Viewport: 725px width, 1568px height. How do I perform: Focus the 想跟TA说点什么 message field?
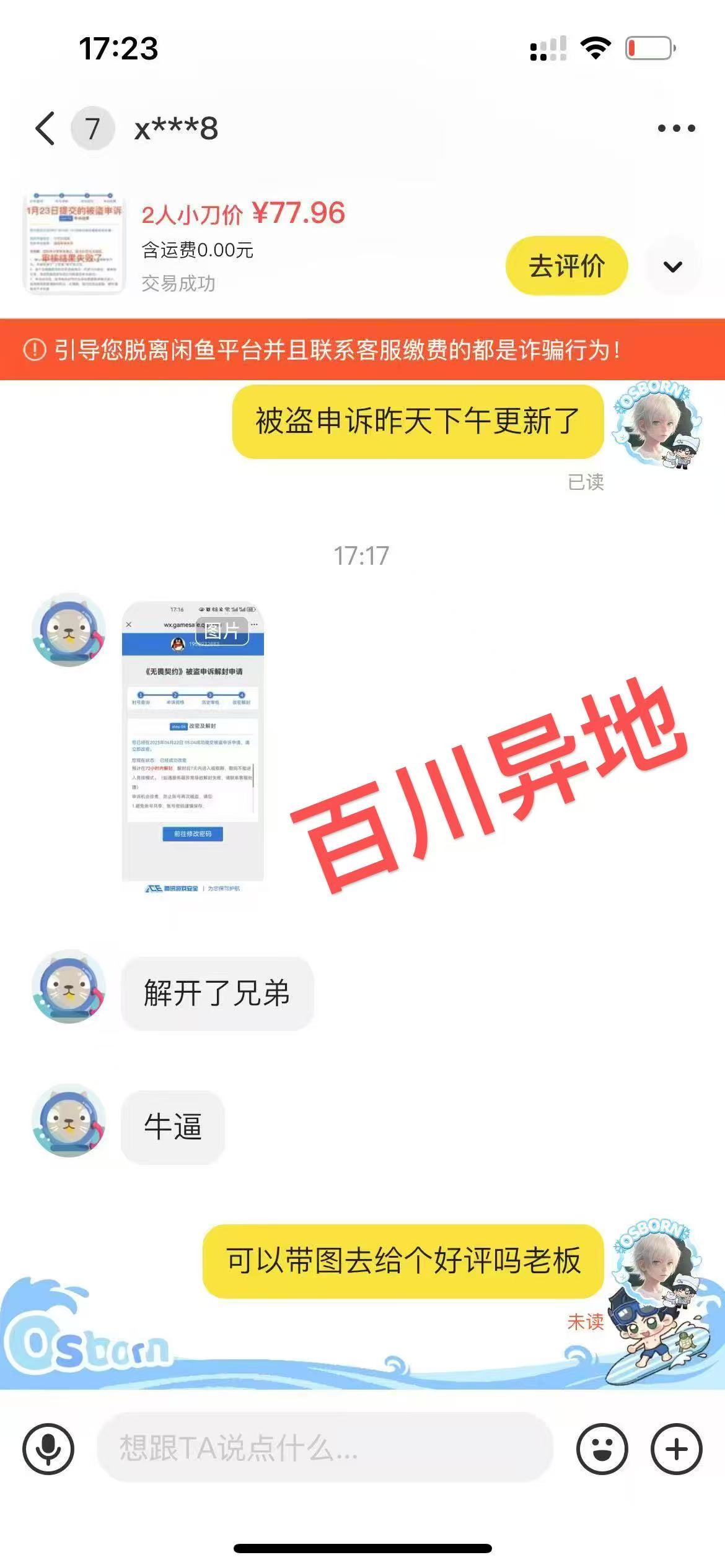325,1448
